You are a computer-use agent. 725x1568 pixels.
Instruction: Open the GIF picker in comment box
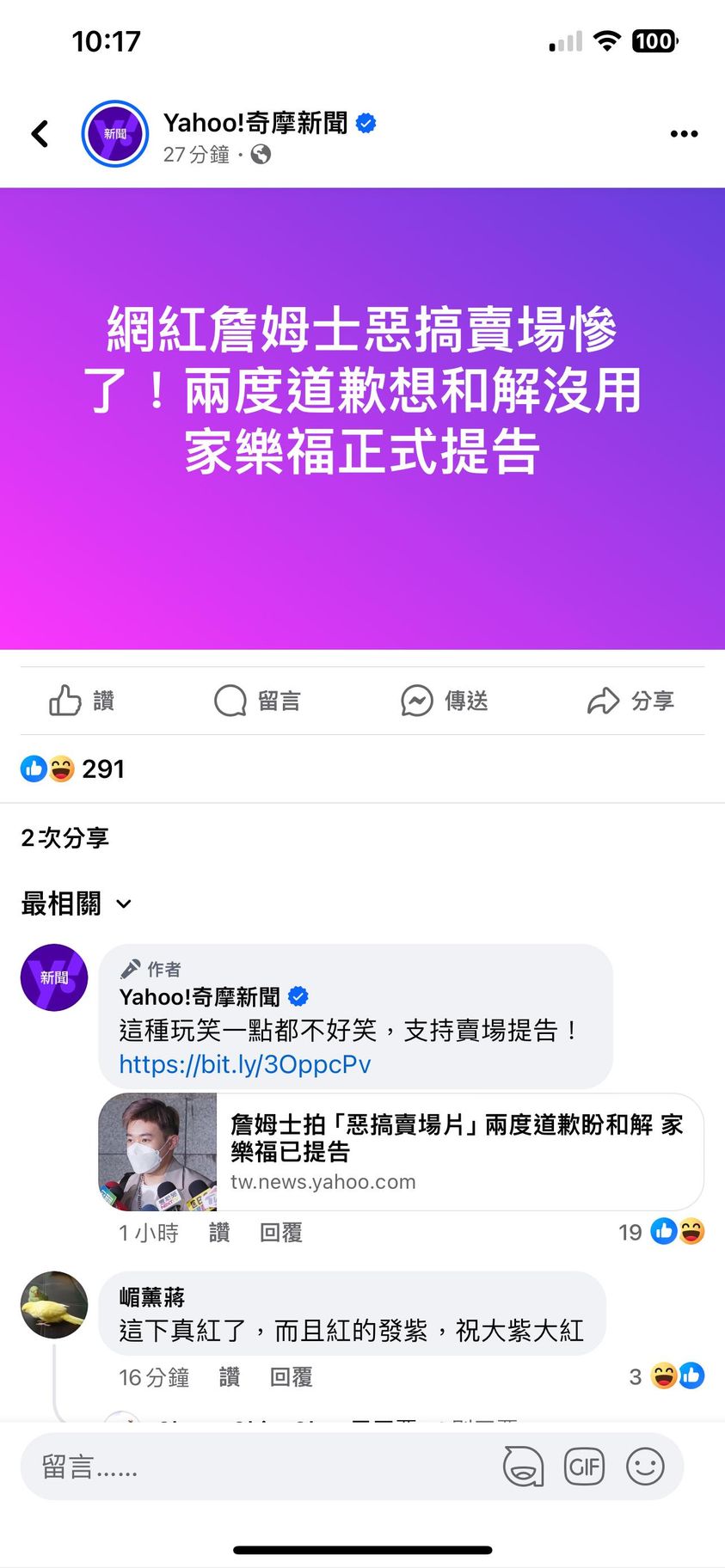pyautogui.click(x=584, y=1467)
